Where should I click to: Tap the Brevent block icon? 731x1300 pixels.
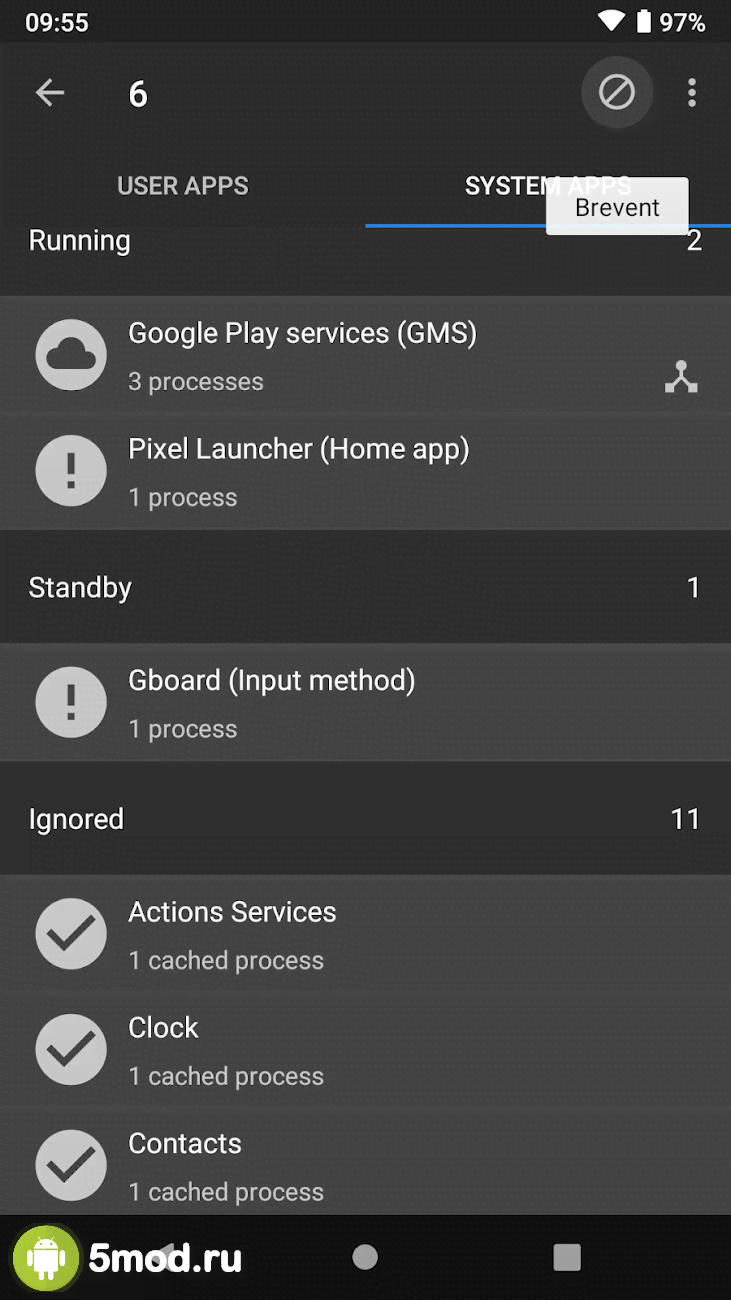[616, 93]
